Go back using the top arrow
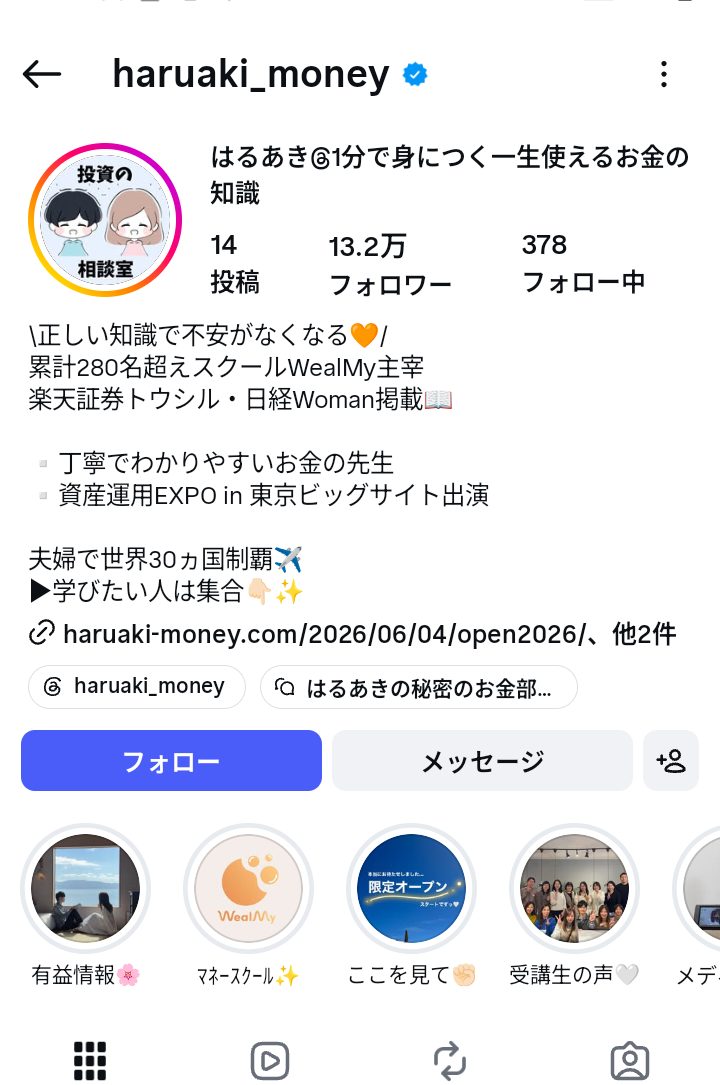 (42, 74)
